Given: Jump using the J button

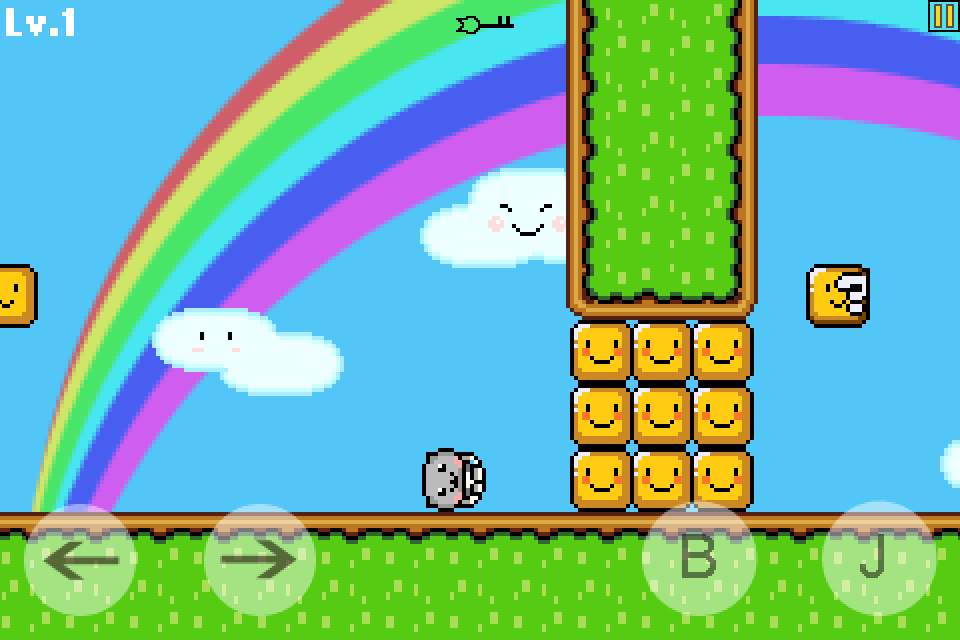Looking at the screenshot, I should tap(878, 558).
